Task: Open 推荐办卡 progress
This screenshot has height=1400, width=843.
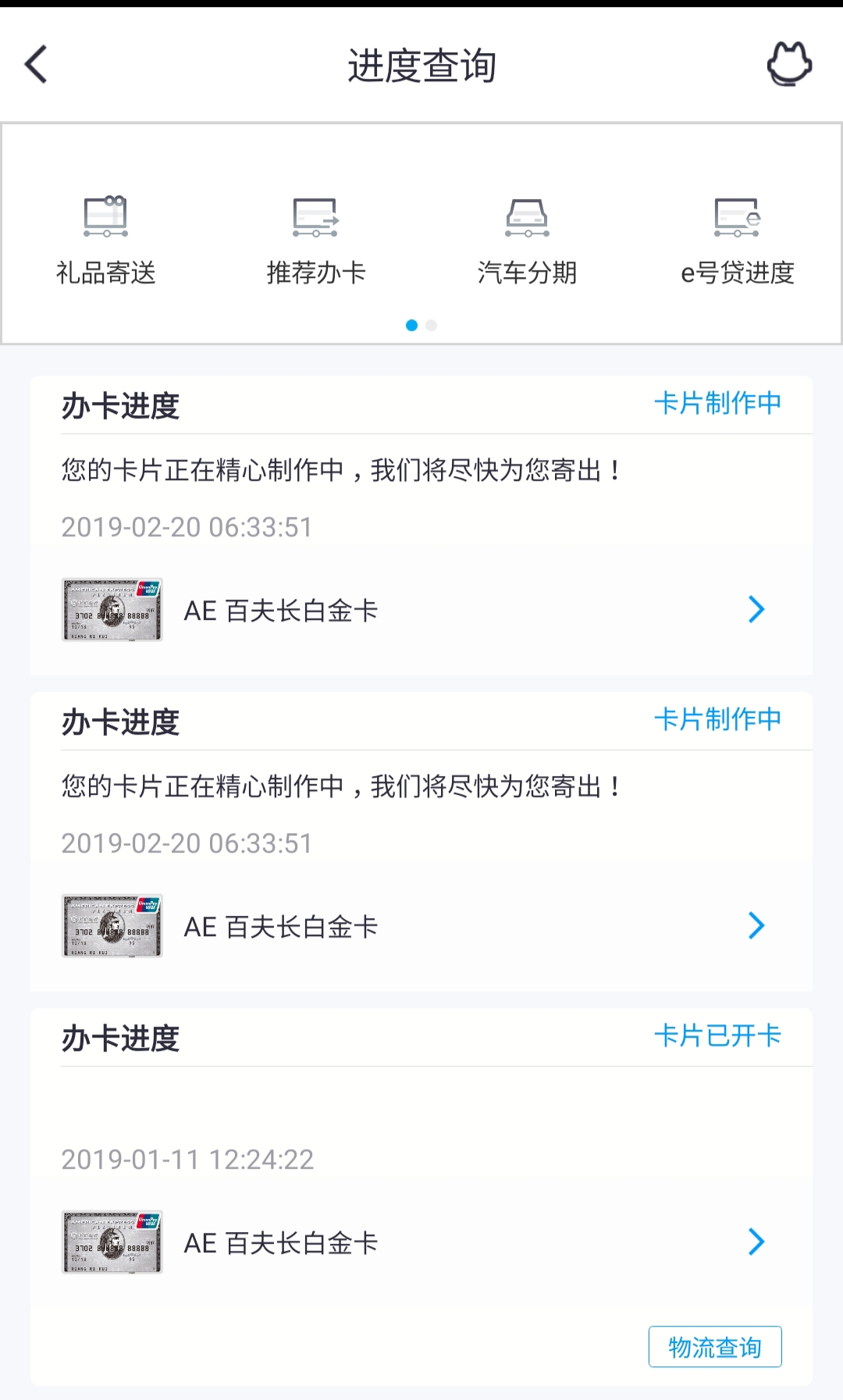Action: [x=316, y=240]
